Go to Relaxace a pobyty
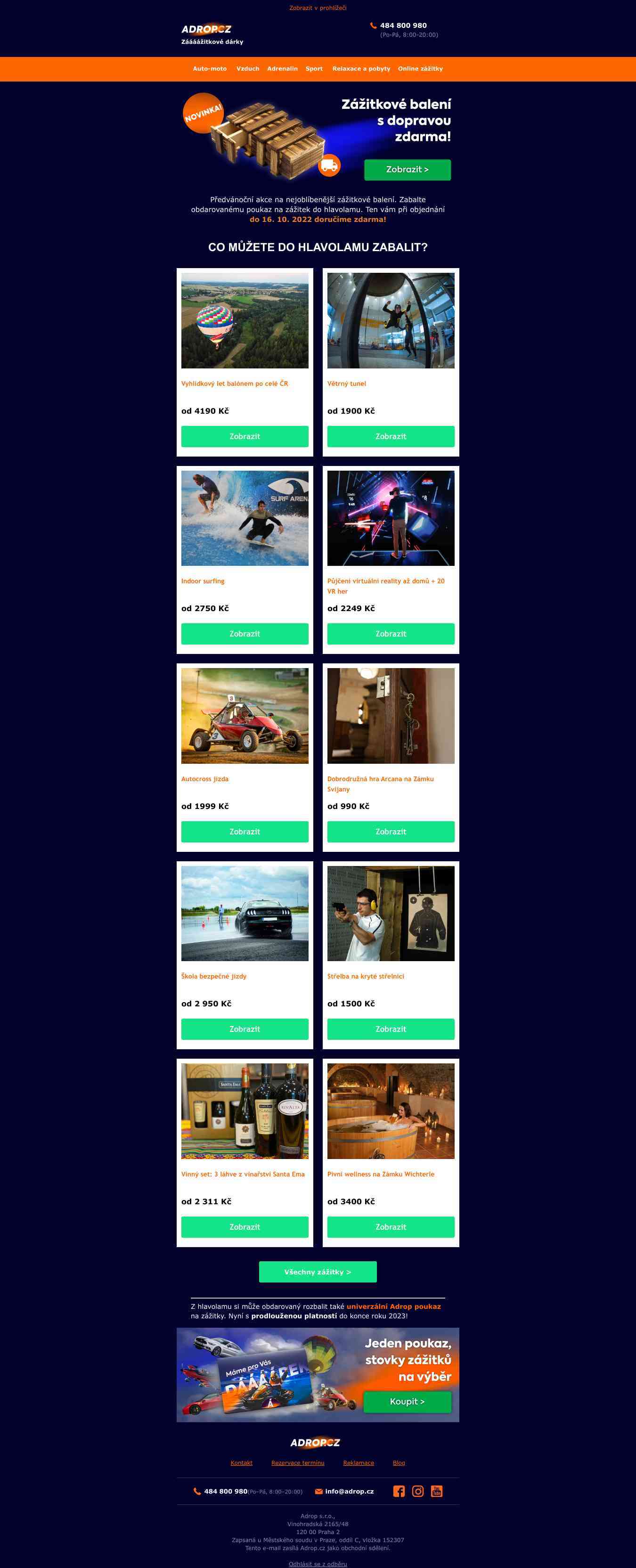Screen dimensions: 636x1568 (x=361, y=69)
